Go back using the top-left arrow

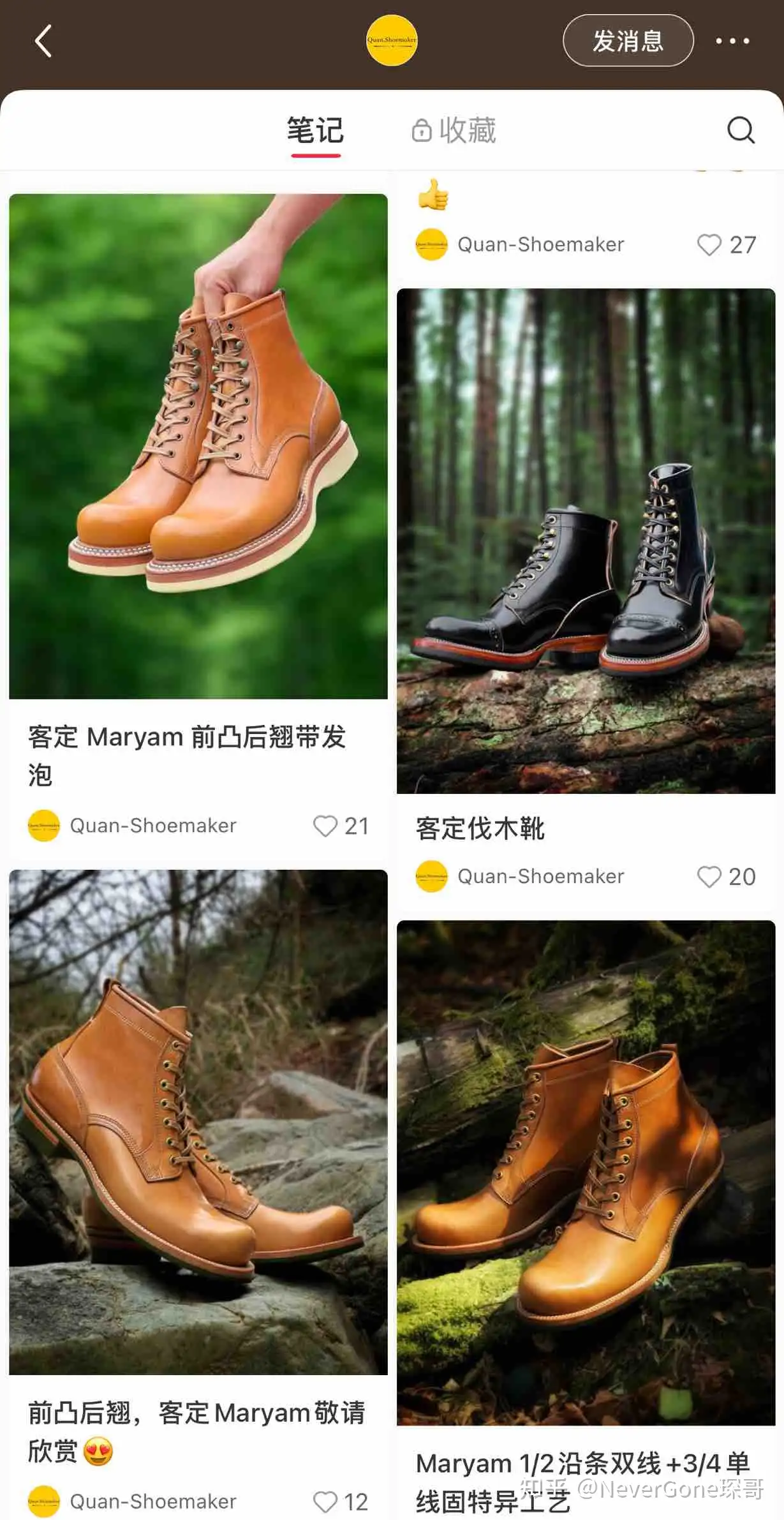[43, 41]
